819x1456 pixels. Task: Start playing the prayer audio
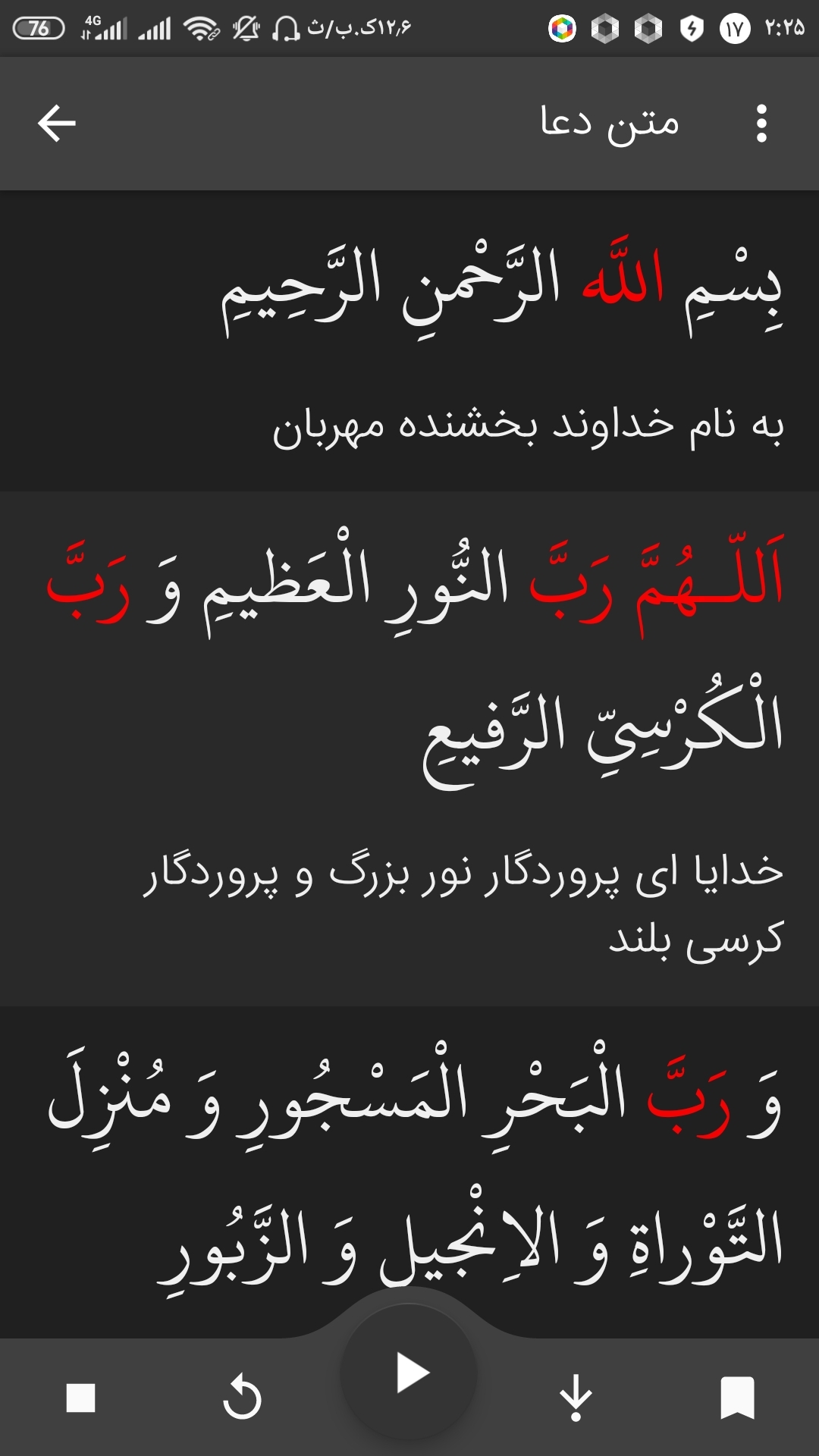coord(410,1373)
